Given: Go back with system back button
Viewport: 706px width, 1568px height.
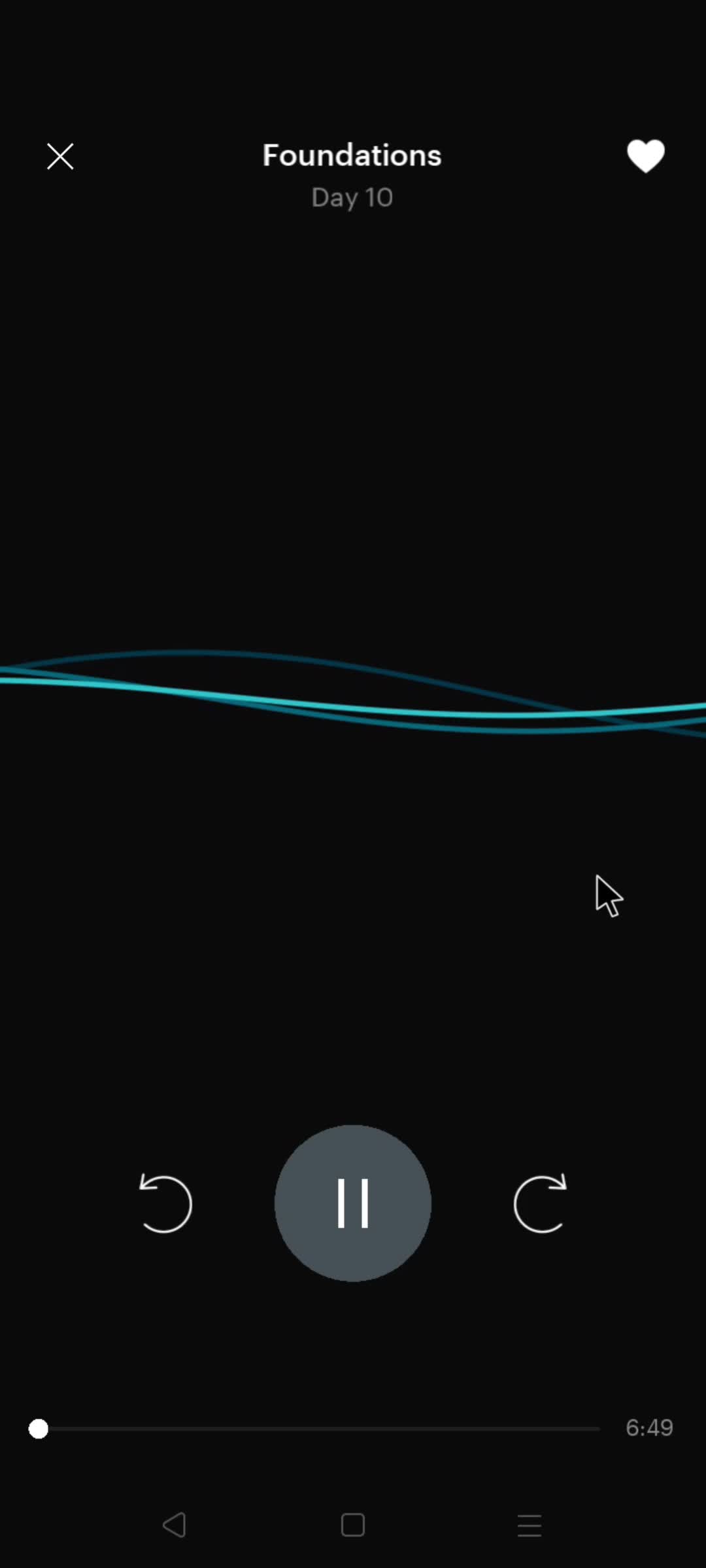Looking at the screenshot, I should tap(175, 1526).
